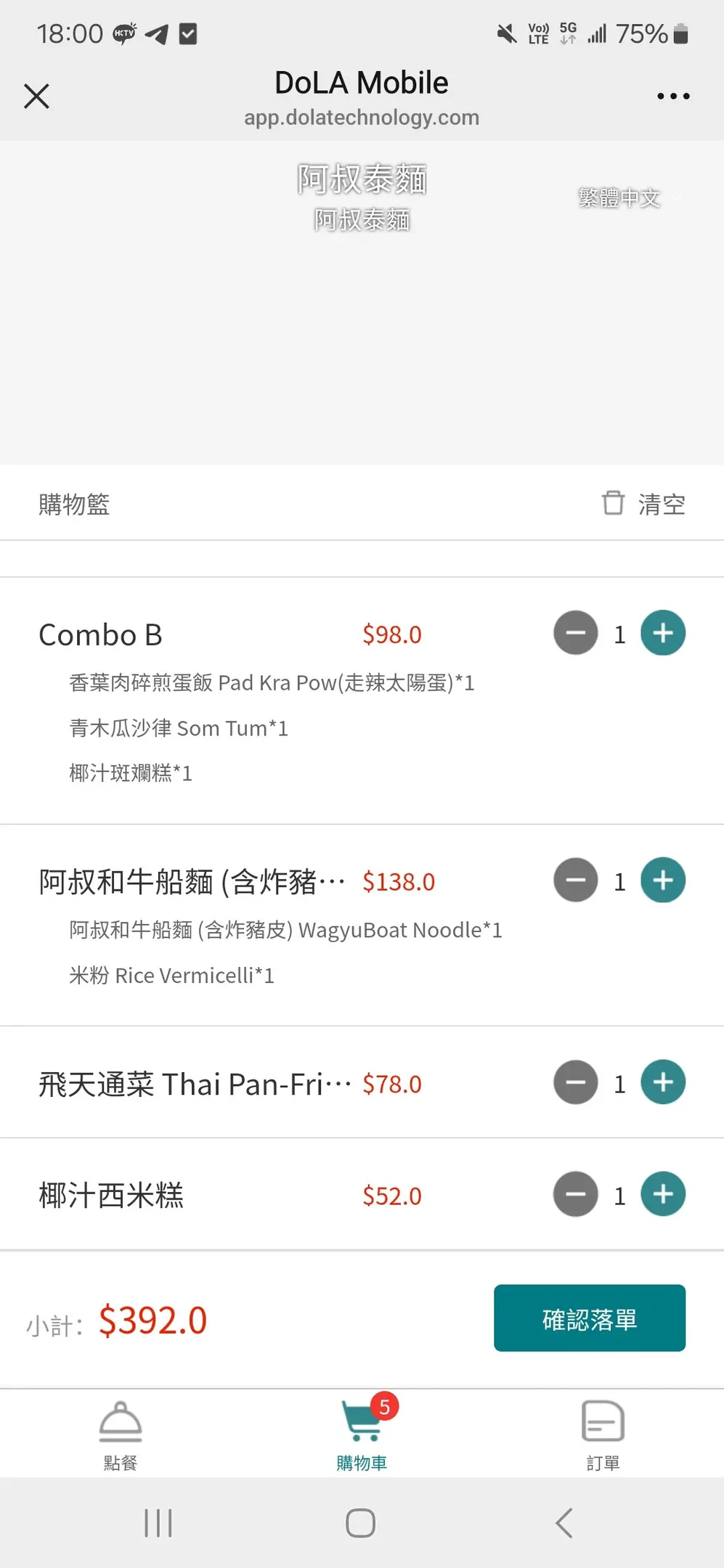Close the DoLA Mobile web view
This screenshot has width=724, height=1568.
coord(36,96)
